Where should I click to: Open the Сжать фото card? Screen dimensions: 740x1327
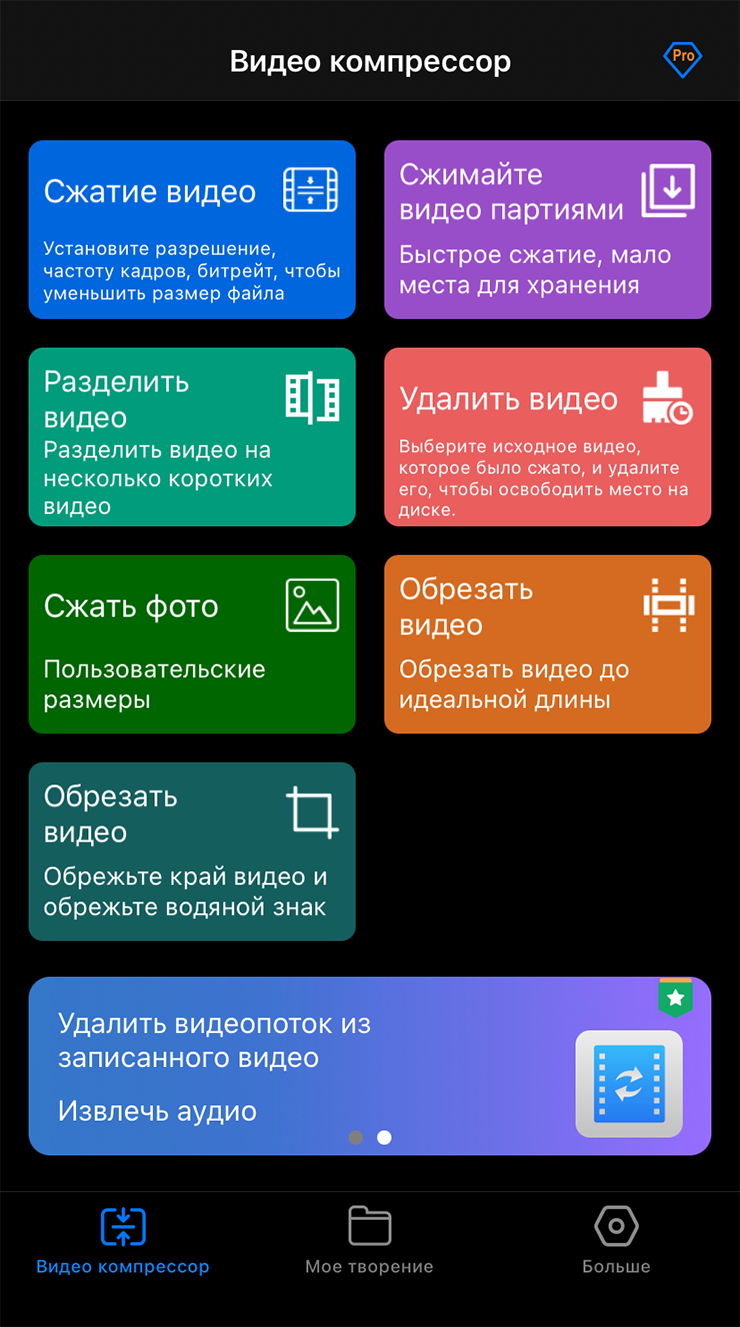pyautogui.click(x=192, y=644)
